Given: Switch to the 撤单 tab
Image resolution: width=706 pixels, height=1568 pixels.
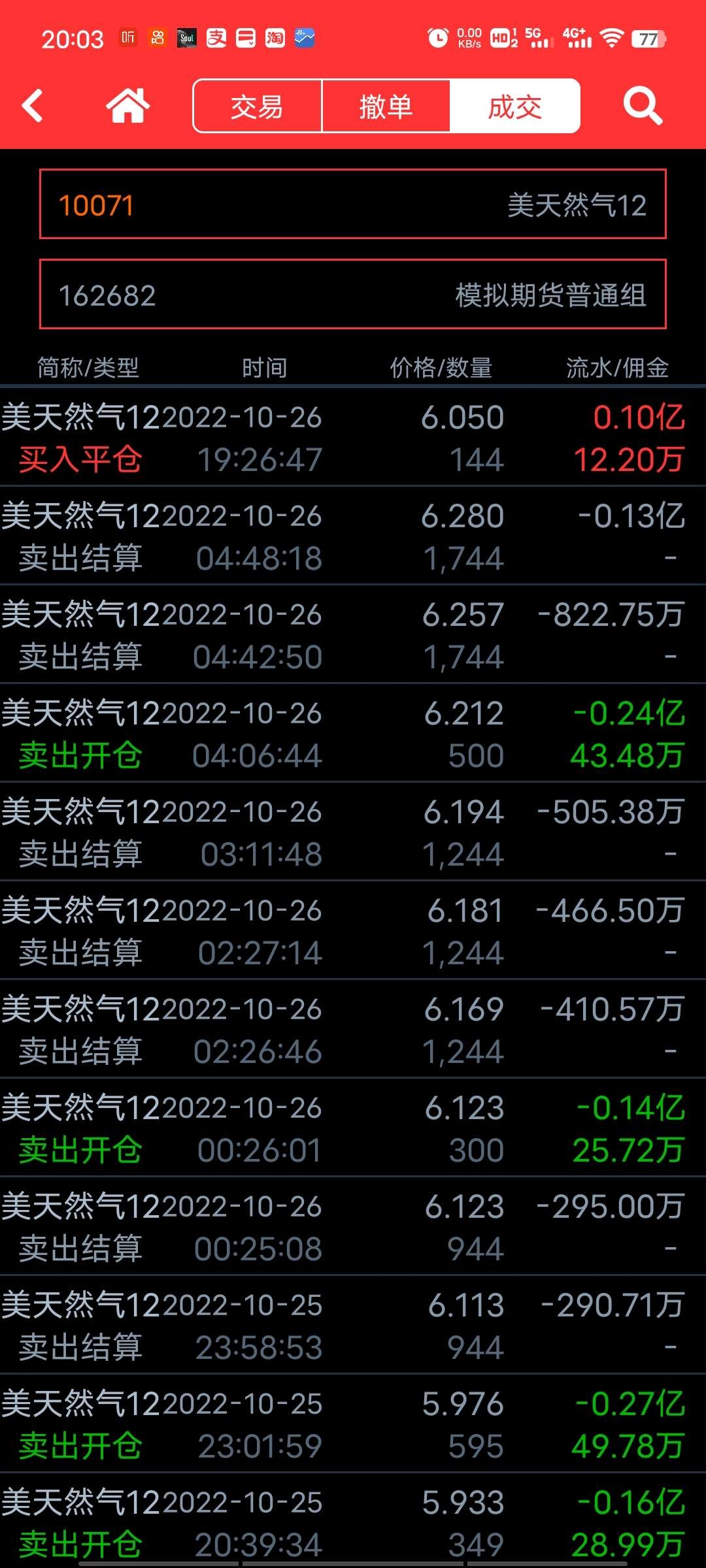Looking at the screenshot, I should pyautogui.click(x=386, y=106).
